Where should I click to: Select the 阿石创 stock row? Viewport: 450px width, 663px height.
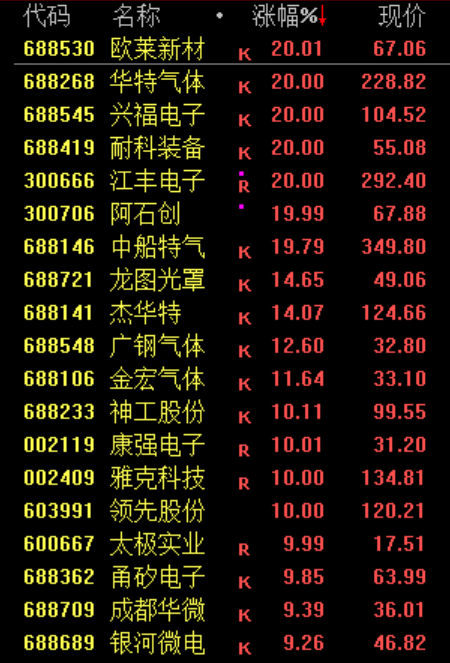point(225,214)
